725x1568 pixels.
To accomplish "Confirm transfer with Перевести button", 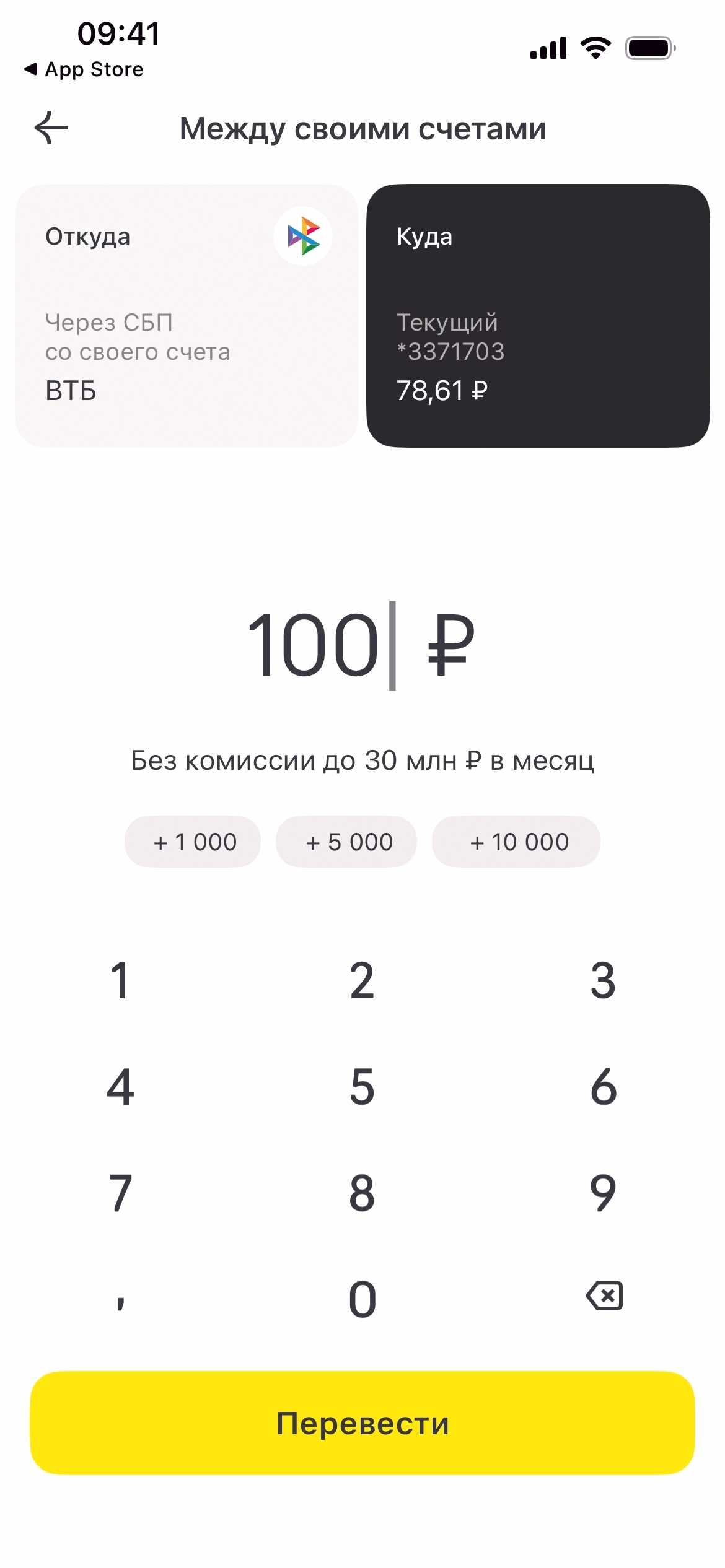I will (362, 1423).
